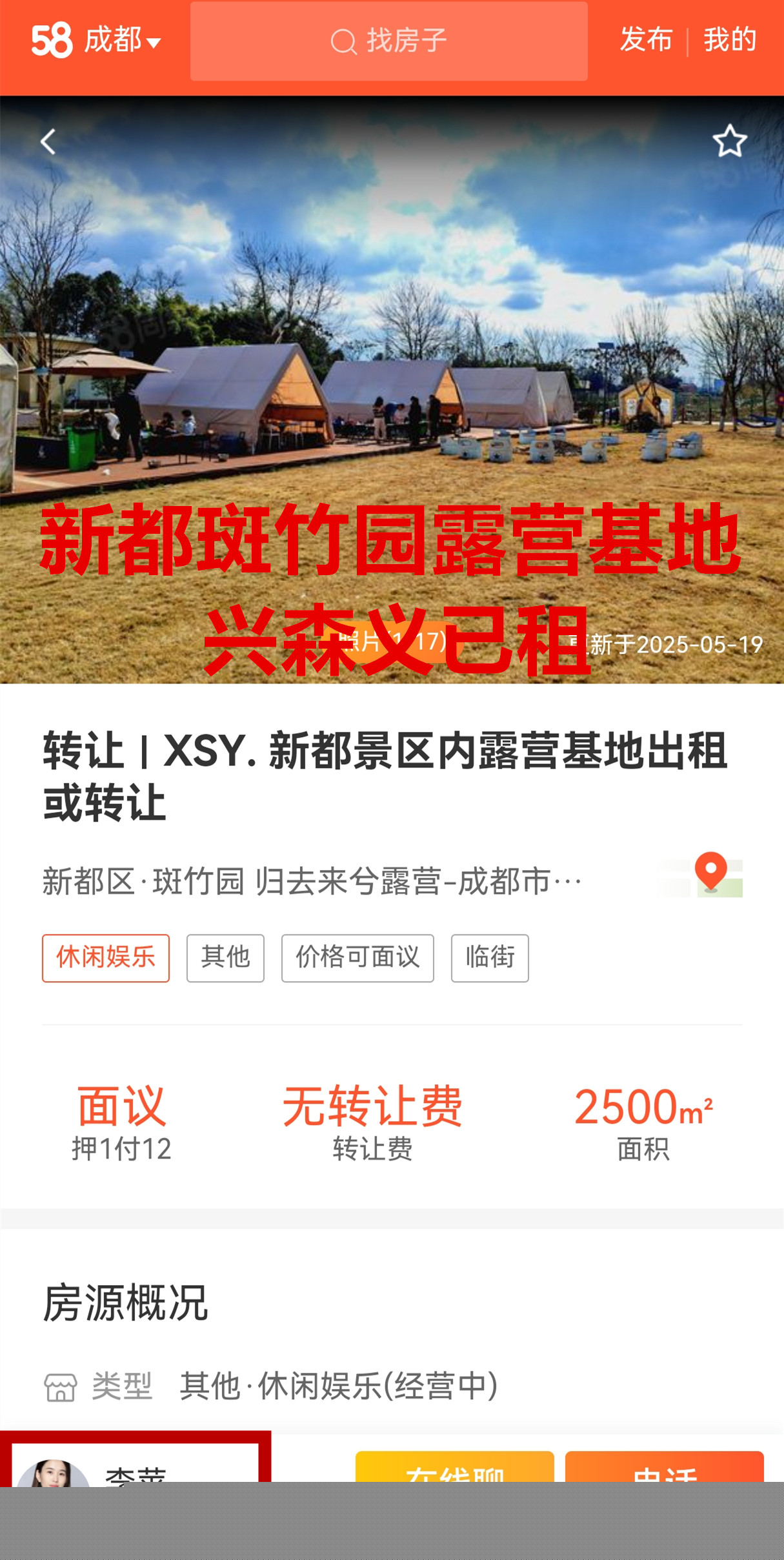784x1560 pixels.
Task: Go back using the arrow on the photo
Action: pyautogui.click(x=48, y=141)
